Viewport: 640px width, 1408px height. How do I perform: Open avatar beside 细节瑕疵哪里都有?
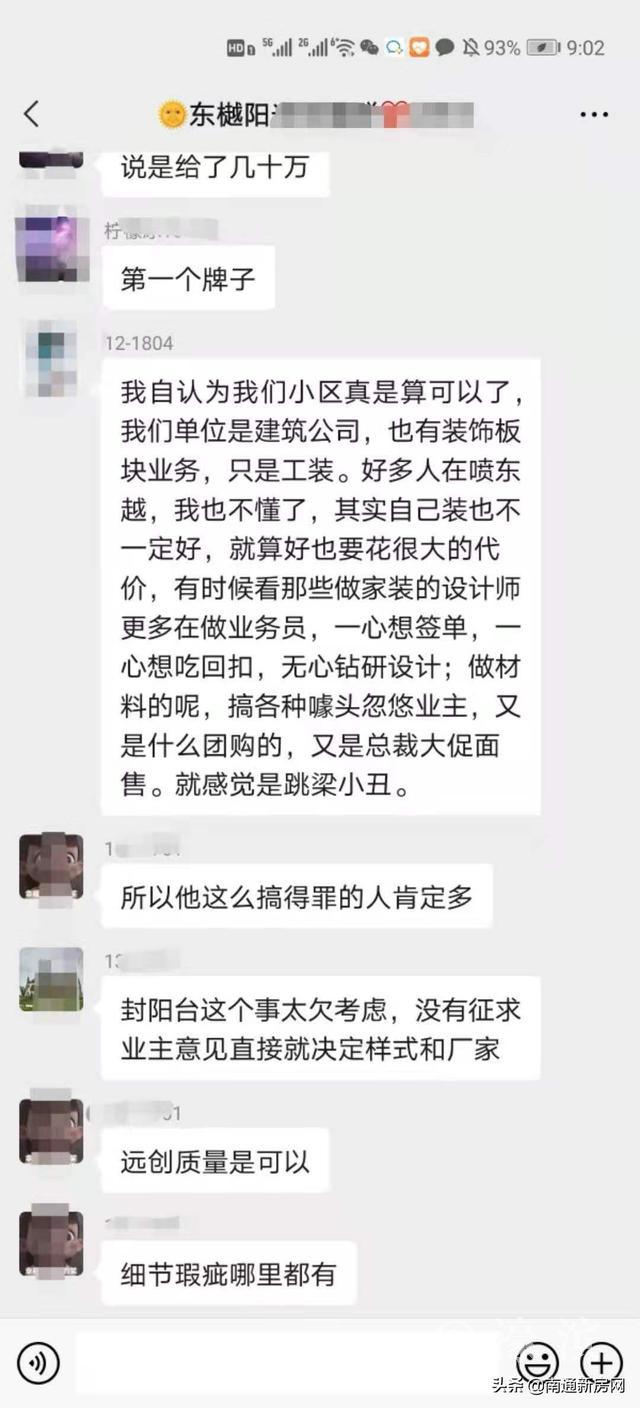tap(51, 1243)
